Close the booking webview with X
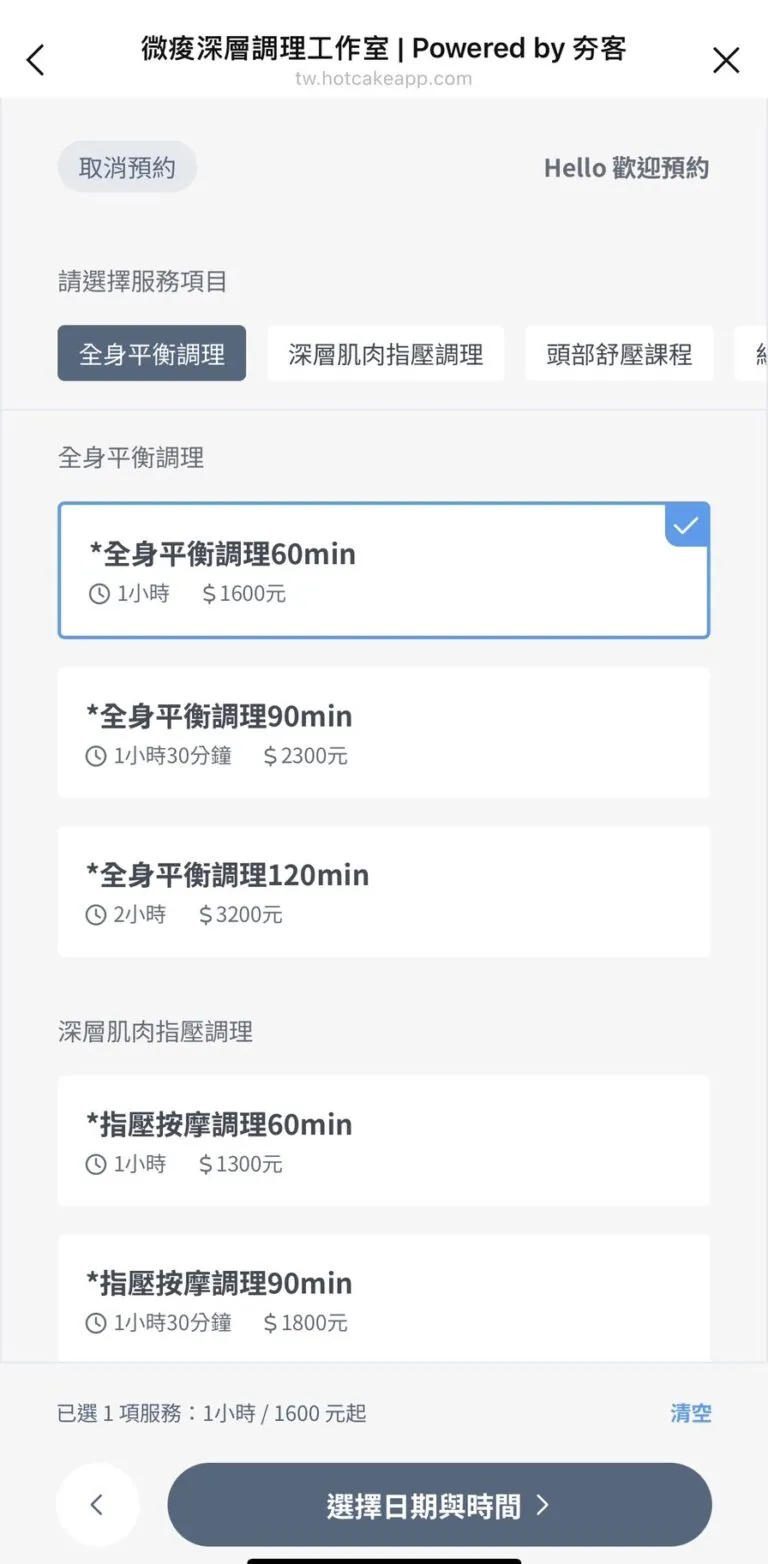The width and height of the screenshot is (768, 1564). 726,60
